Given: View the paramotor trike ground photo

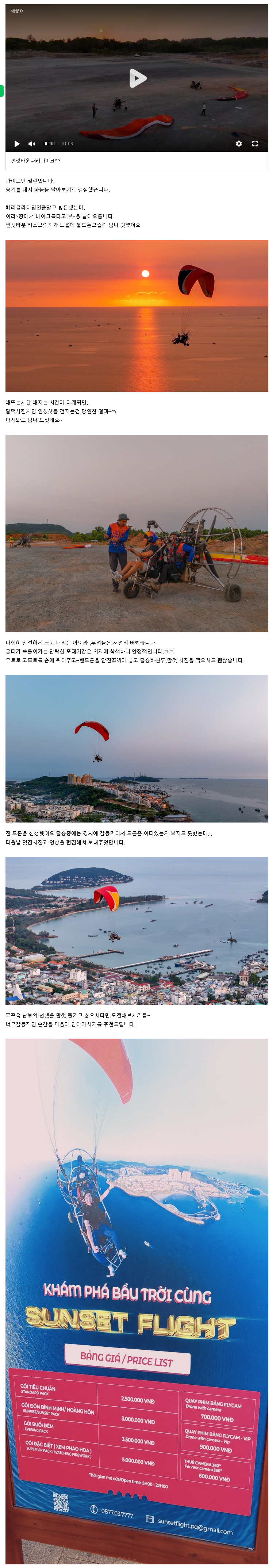Looking at the screenshot, I should [137, 533].
